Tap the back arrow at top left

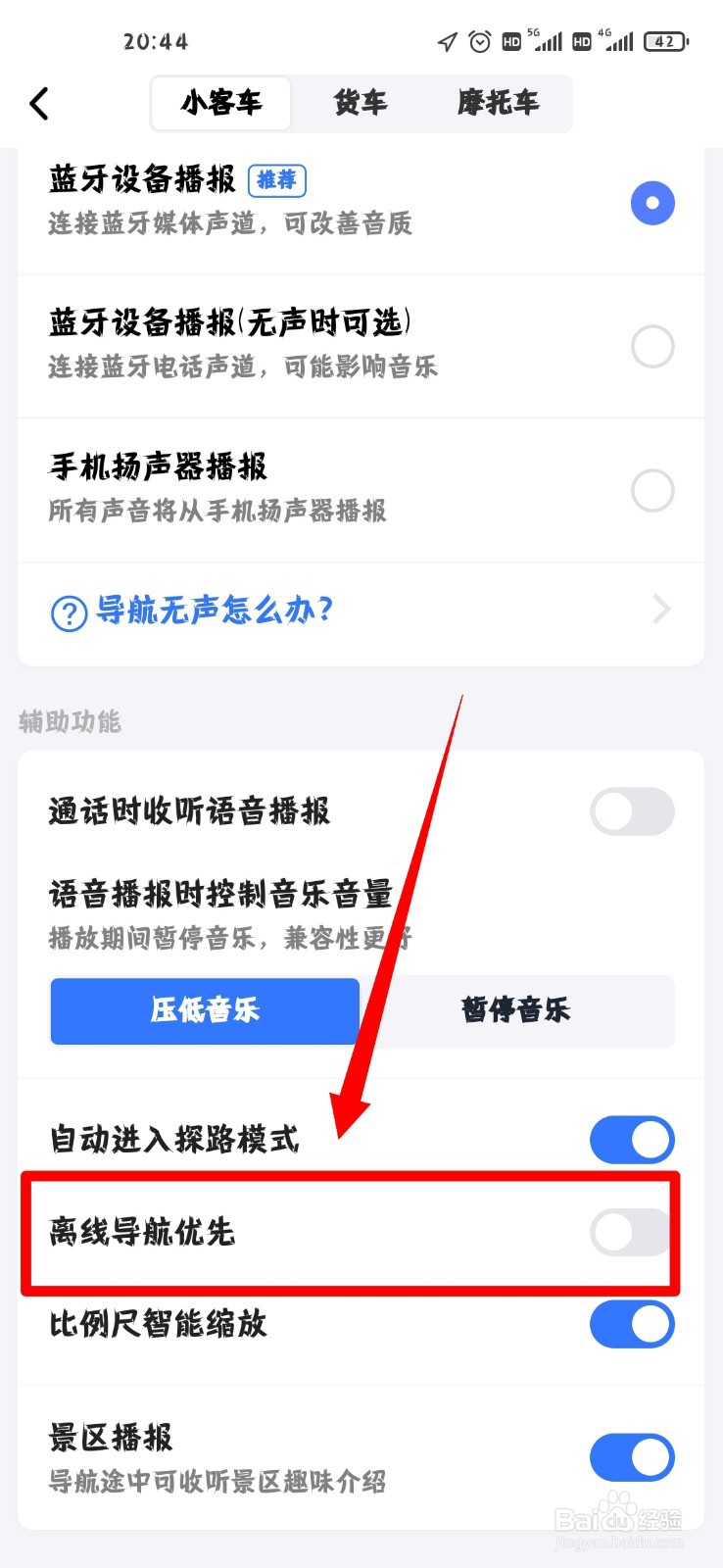click(38, 102)
